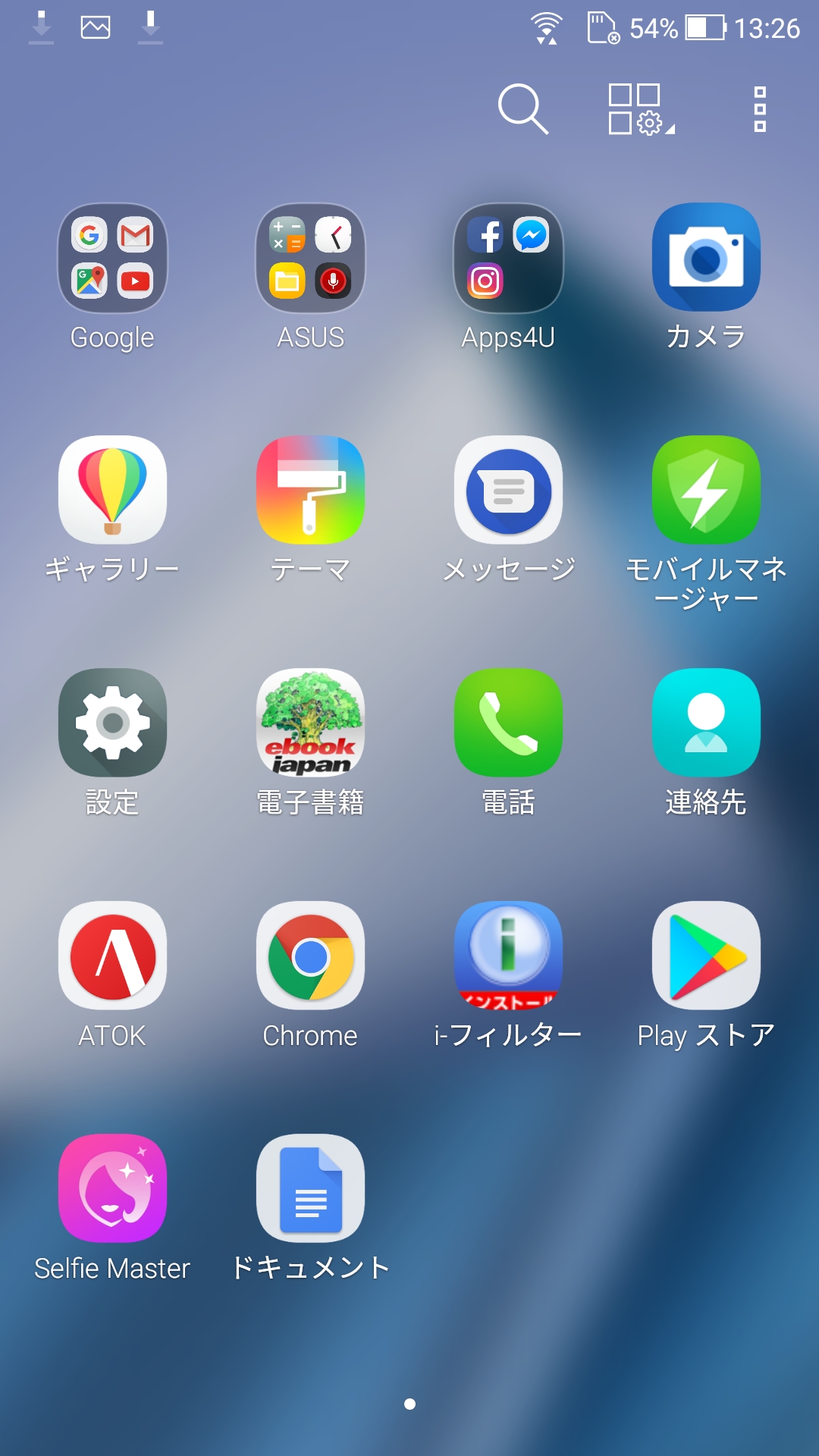Open the 設定 settings app
Viewport: 819px width, 1456px height.
112,723
